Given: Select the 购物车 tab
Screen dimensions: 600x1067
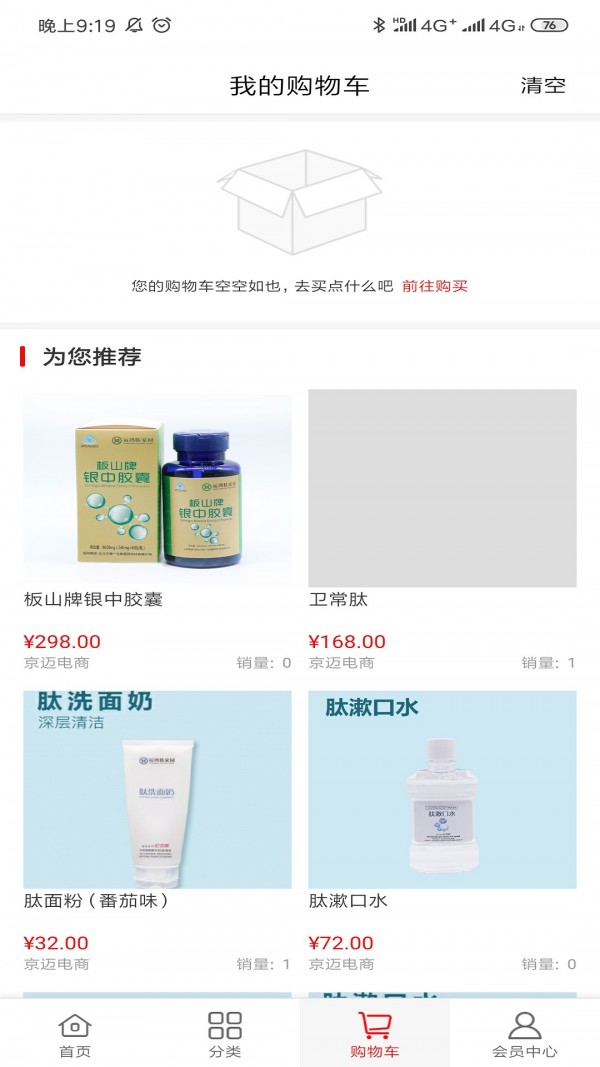Looking at the screenshot, I should 375,1035.
